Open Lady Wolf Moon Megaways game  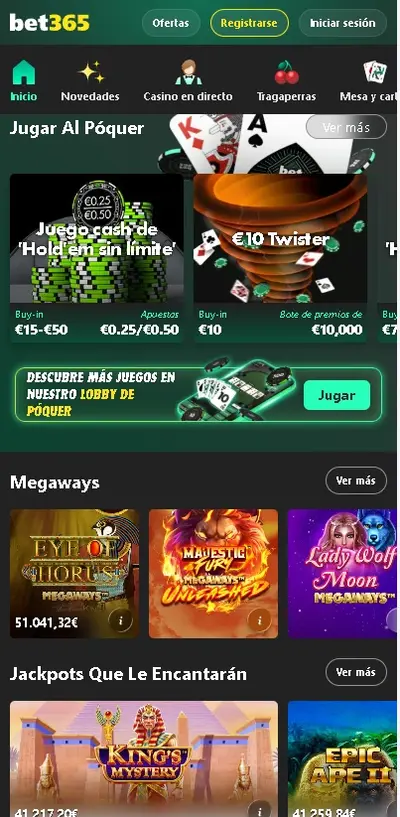point(342,574)
